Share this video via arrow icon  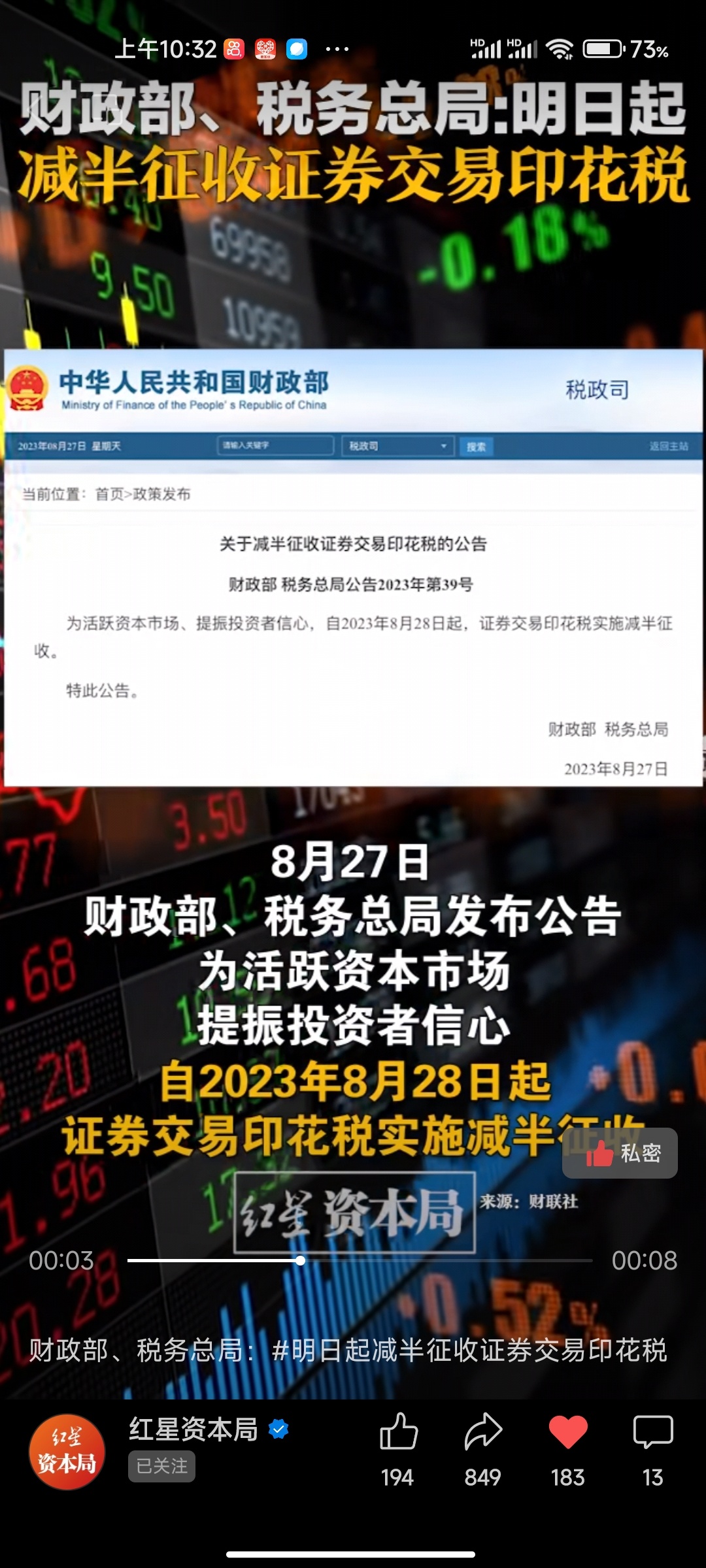[x=483, y=1433]
